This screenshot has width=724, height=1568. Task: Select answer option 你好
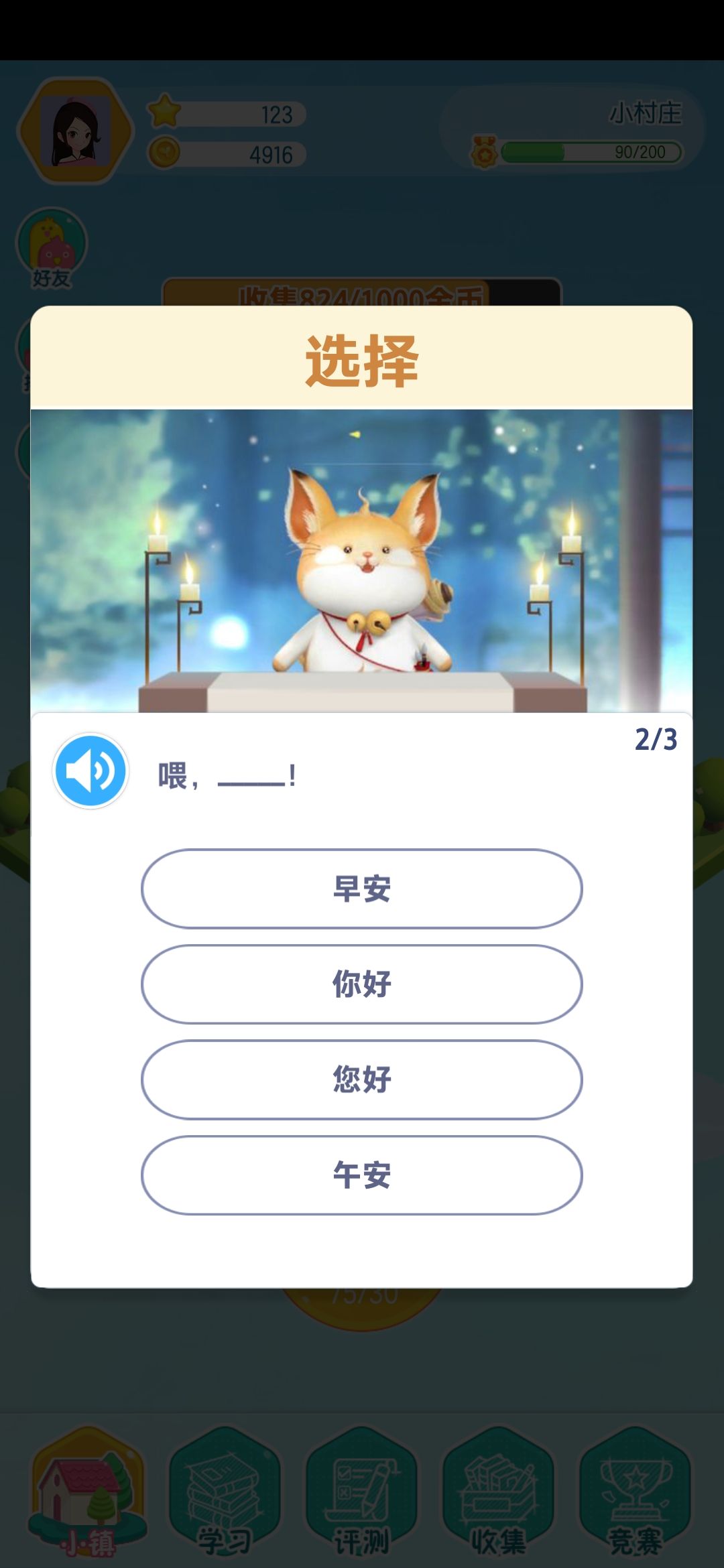(362, 984)
